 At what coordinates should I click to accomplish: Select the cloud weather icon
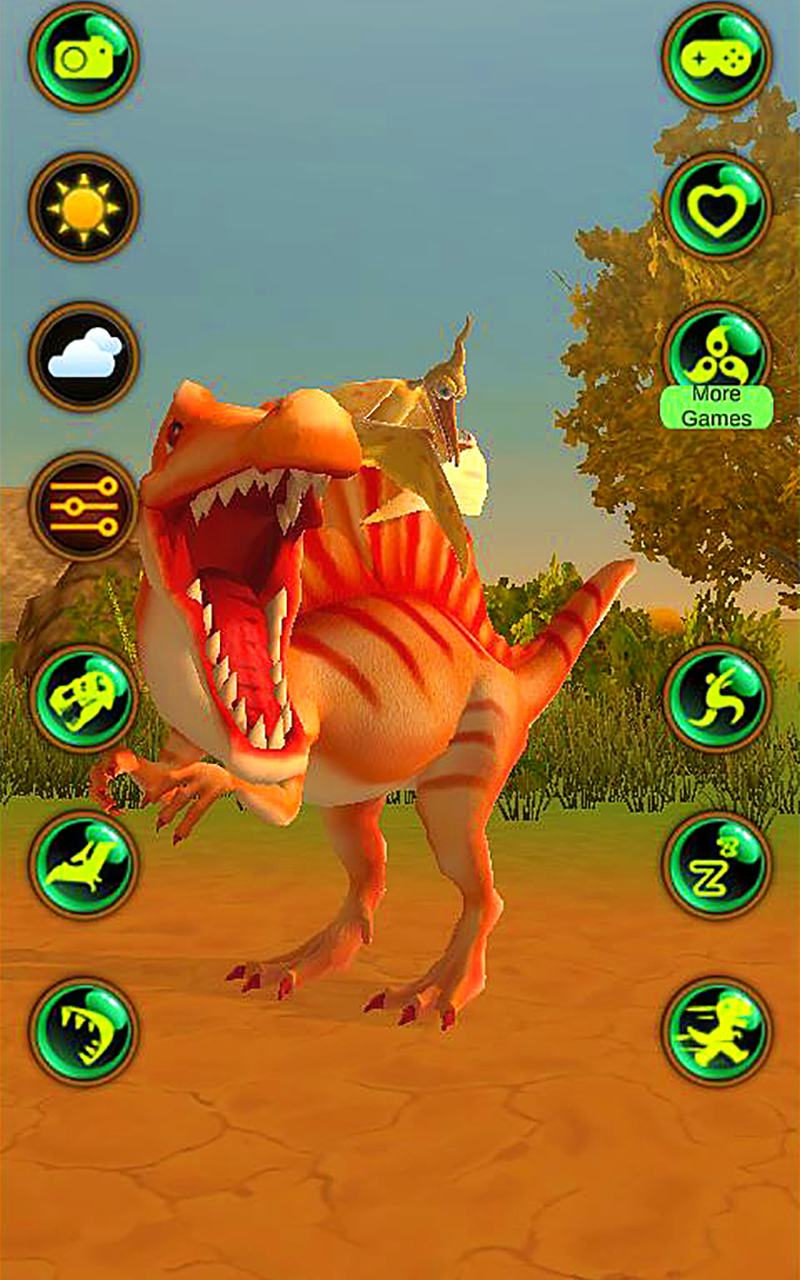pyautogui.click(x=84, y=356)
